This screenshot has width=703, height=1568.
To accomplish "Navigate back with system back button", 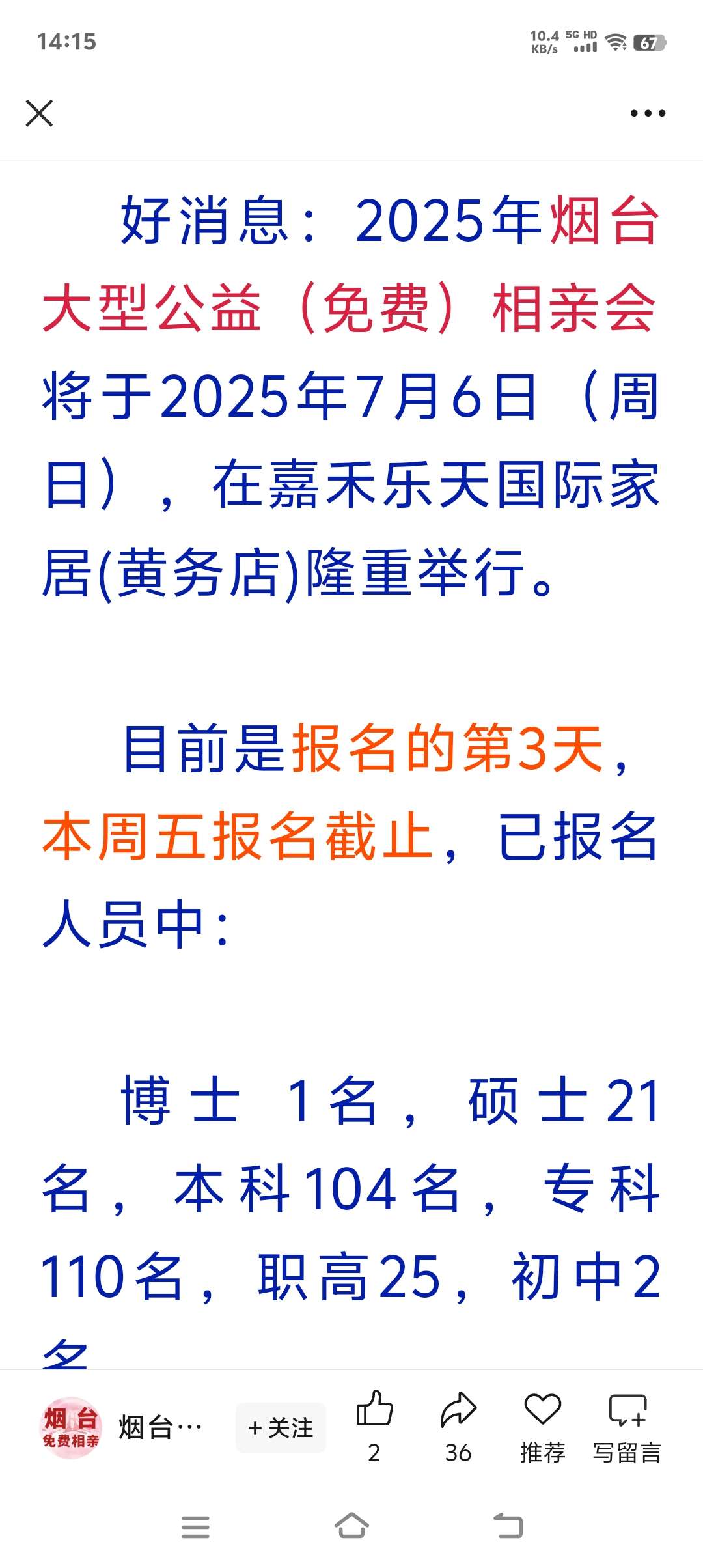I will [x=508, y=1526].
